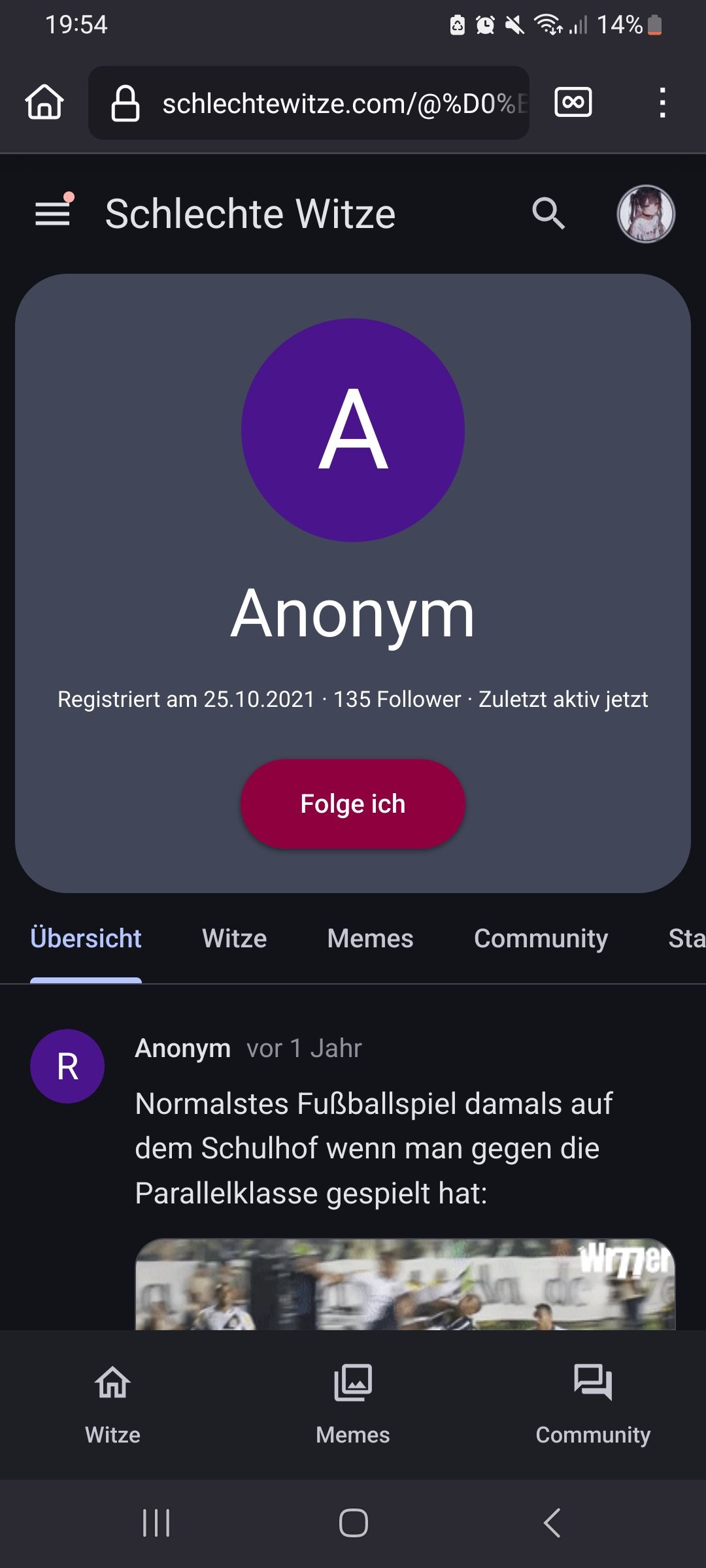Open Anonym's name on the post
This screenshot has width=706, height=1568.
182,1049
